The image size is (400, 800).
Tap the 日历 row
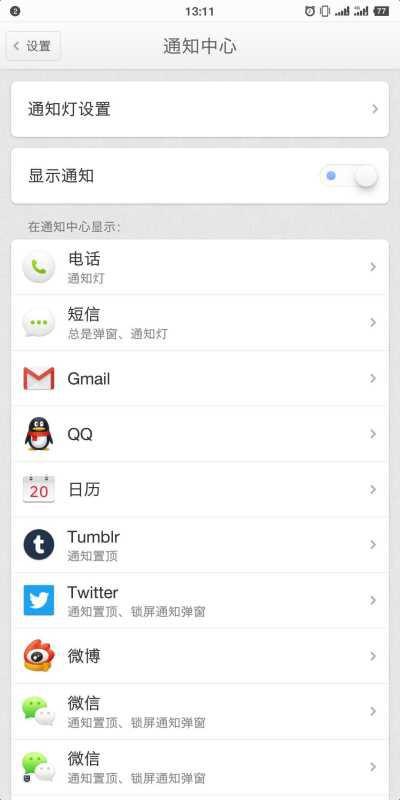pyautogui.click(x=200, y=490)
